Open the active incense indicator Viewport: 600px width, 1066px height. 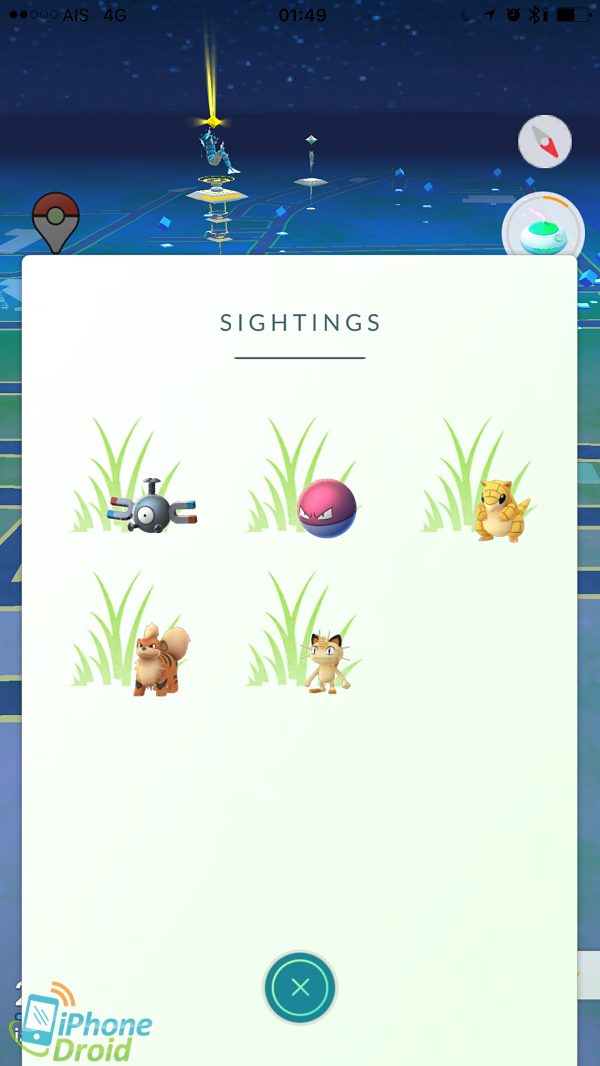(543, 228)
